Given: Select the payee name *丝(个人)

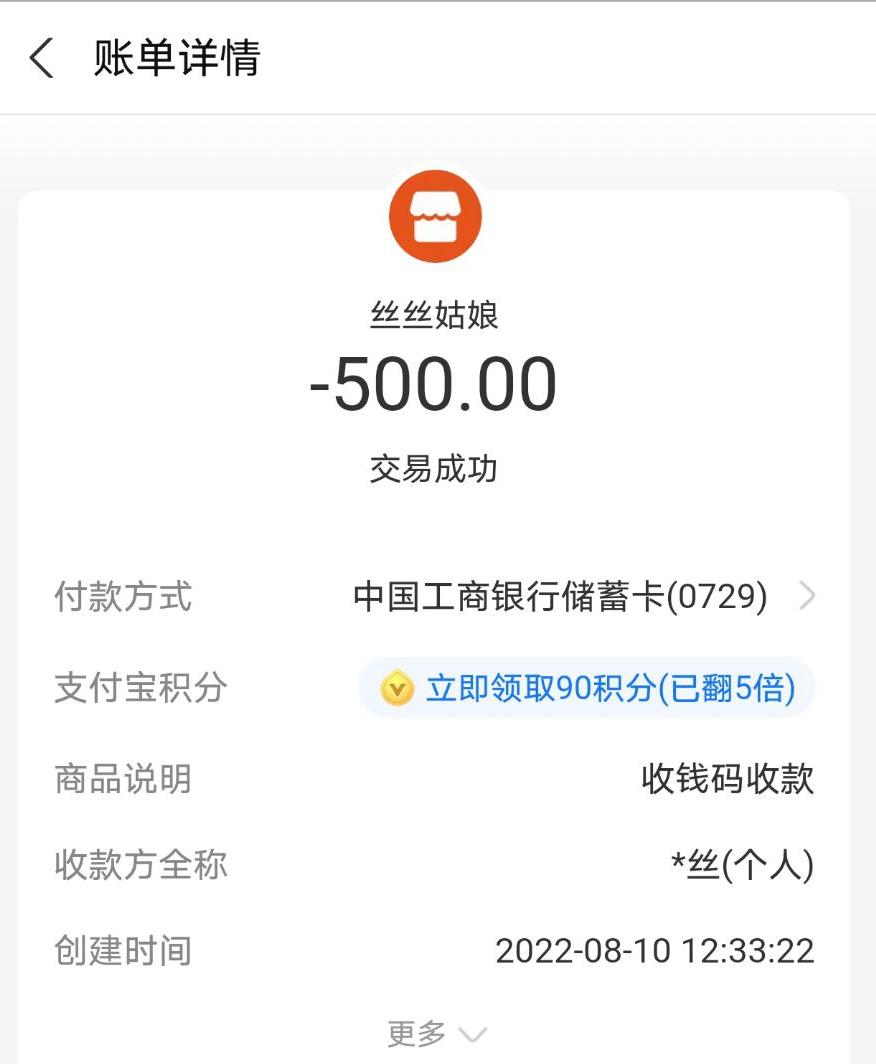Looking at the screenshot, I should tap(745, 864).
